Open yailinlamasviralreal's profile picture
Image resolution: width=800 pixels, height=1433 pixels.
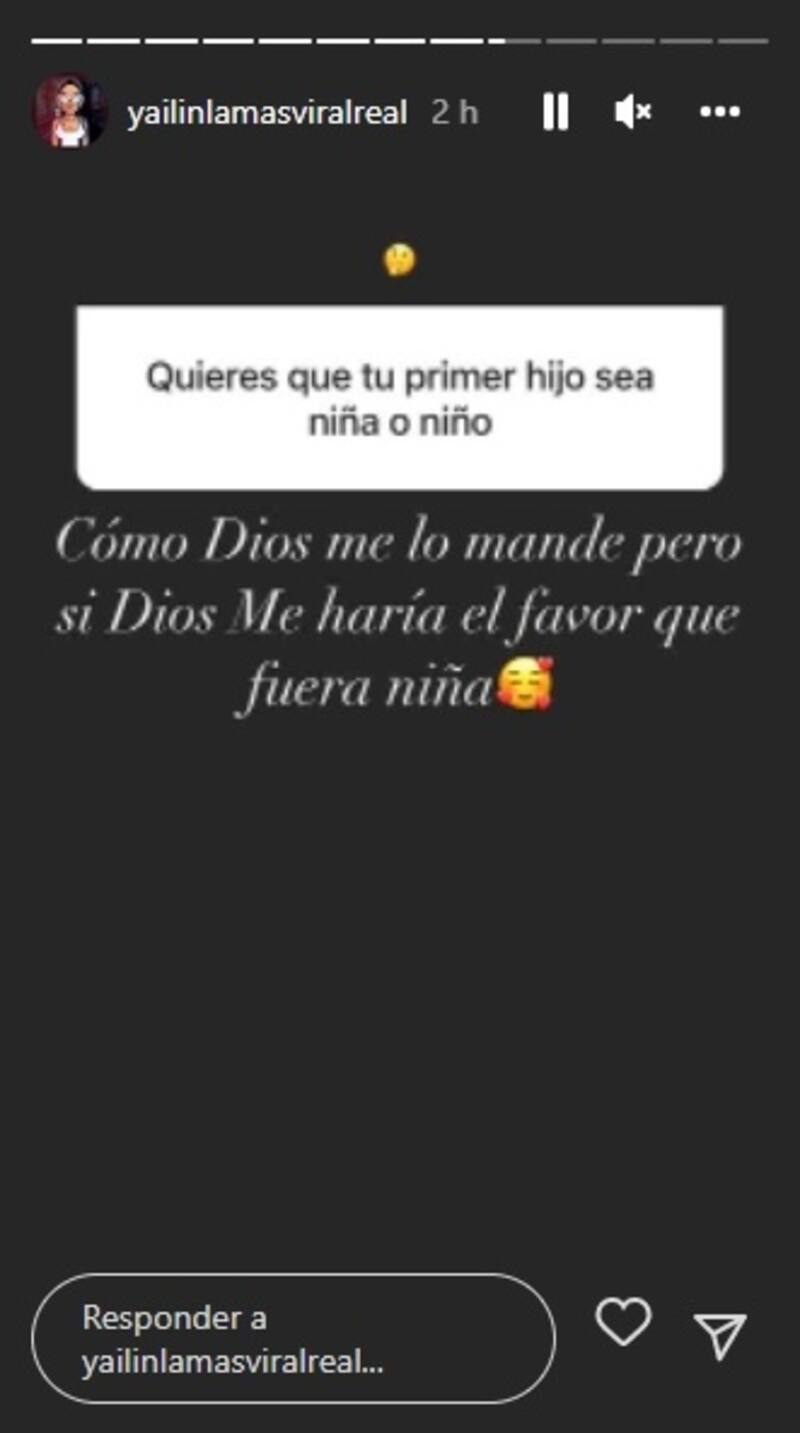[70, 112]
